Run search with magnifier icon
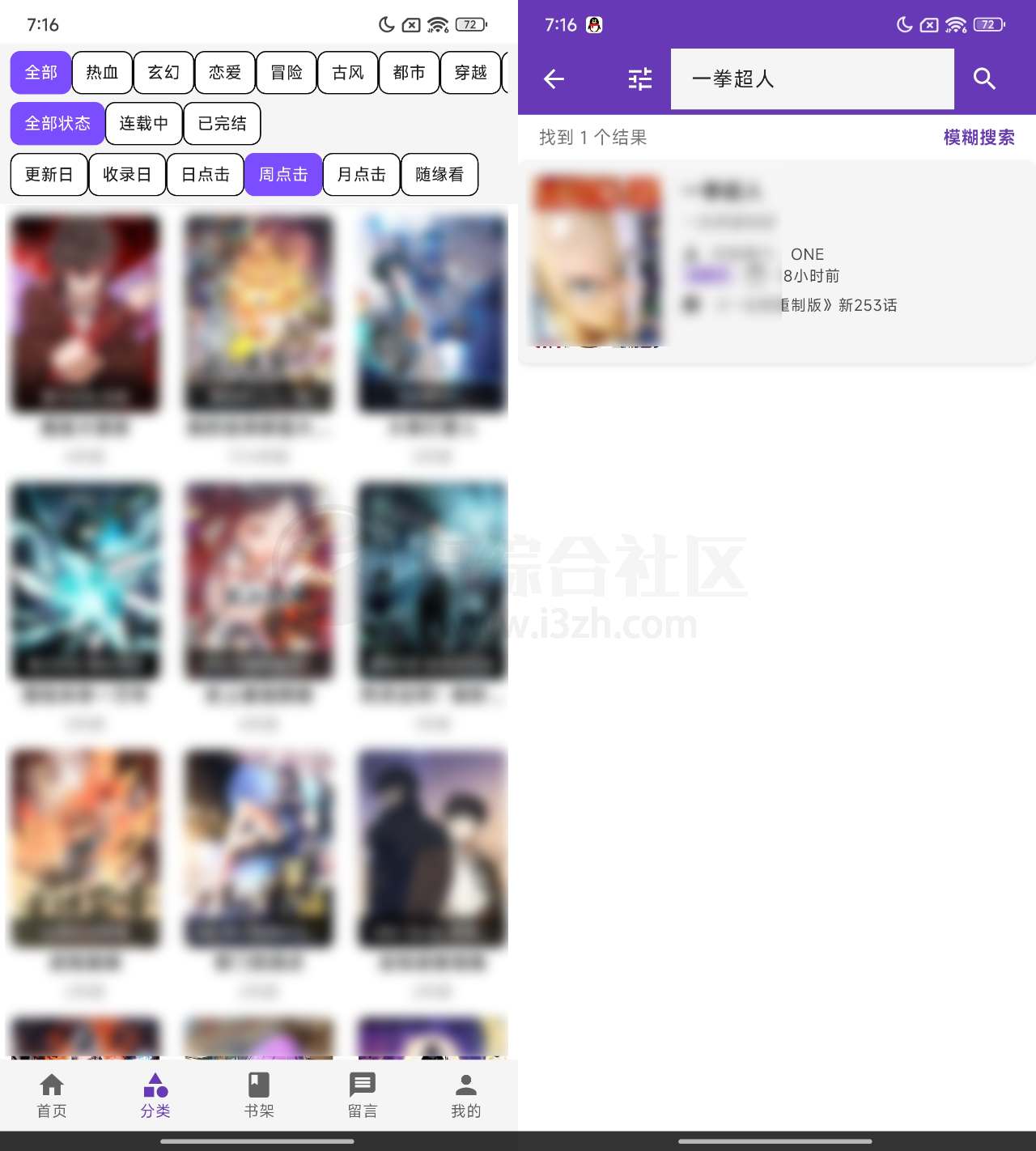 click(984, 79)
